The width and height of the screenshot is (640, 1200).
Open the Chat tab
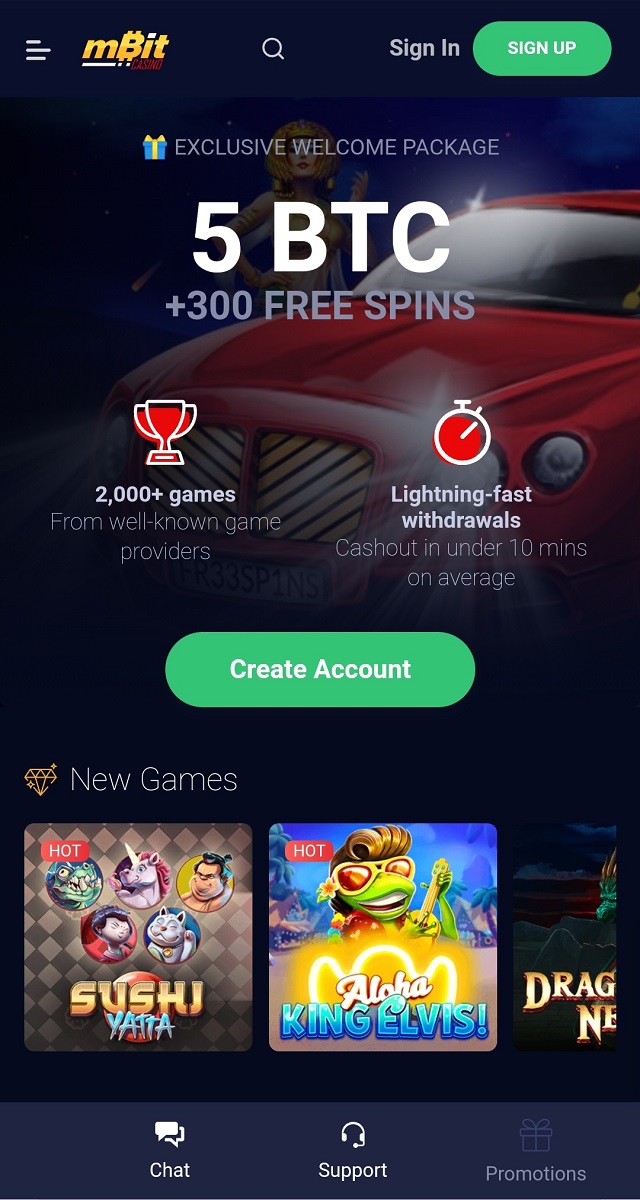(x=169, y=1150)
